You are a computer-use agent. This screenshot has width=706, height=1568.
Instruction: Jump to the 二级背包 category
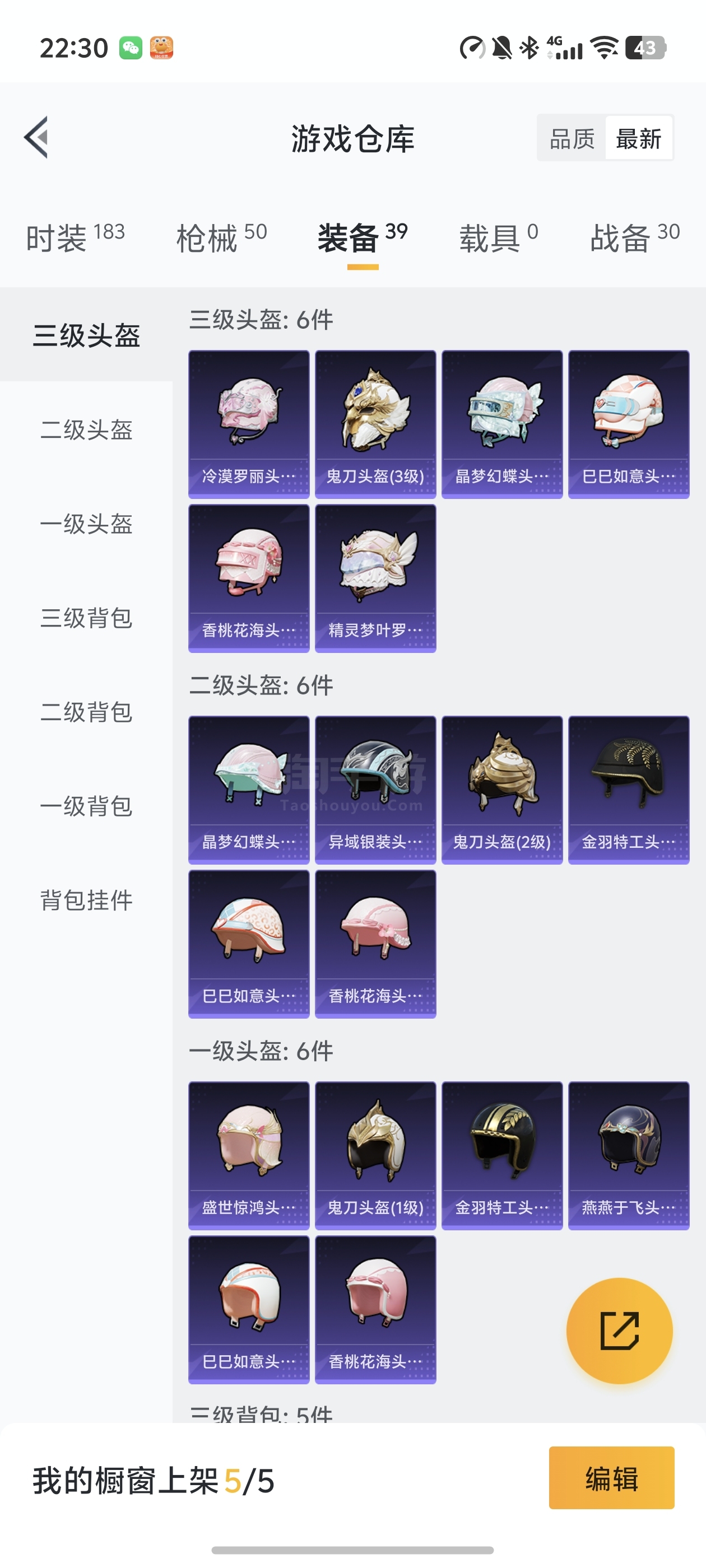coord(86,712)
